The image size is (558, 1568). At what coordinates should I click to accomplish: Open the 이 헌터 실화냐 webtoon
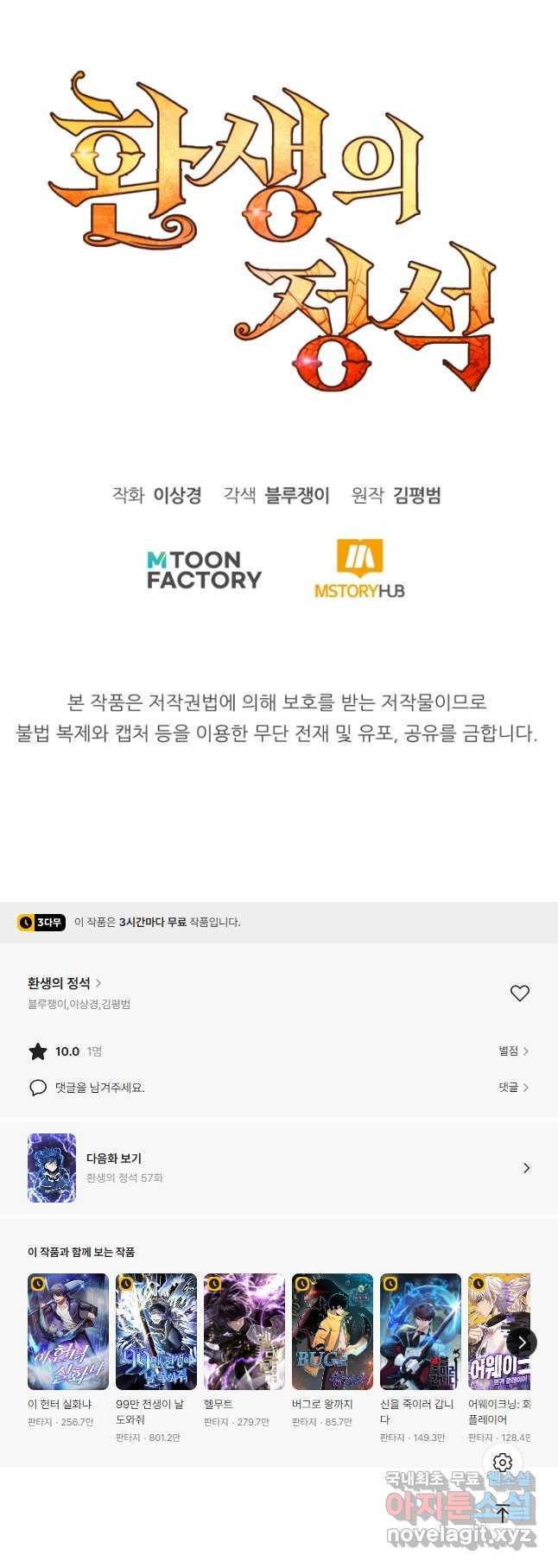point(68,1330)
